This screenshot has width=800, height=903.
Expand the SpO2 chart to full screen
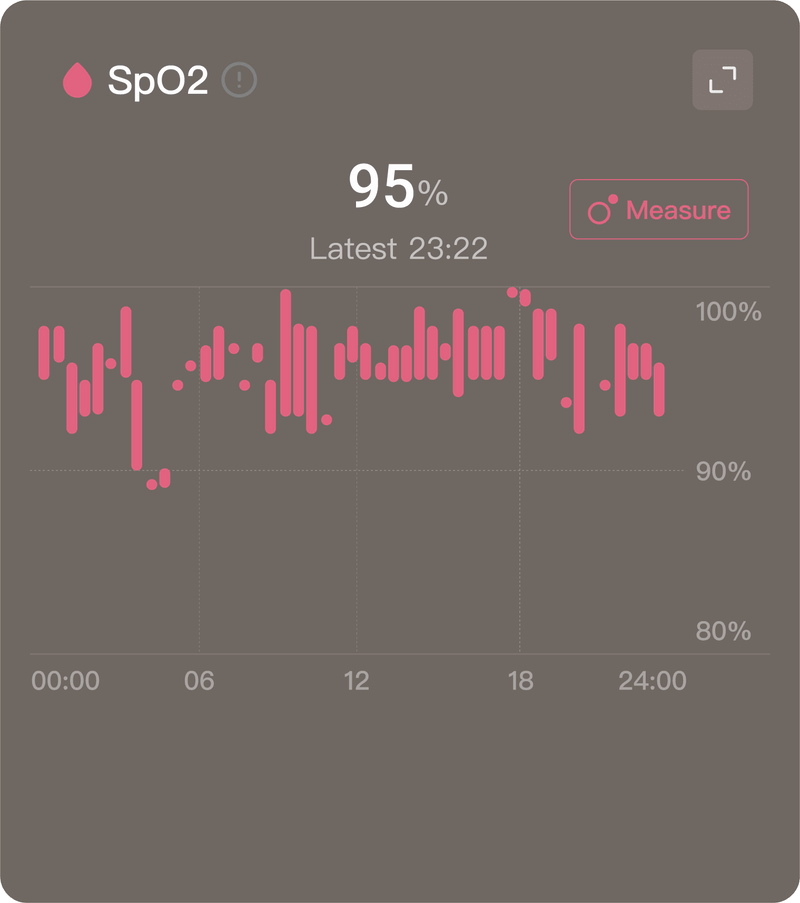(x=722, y=80)
